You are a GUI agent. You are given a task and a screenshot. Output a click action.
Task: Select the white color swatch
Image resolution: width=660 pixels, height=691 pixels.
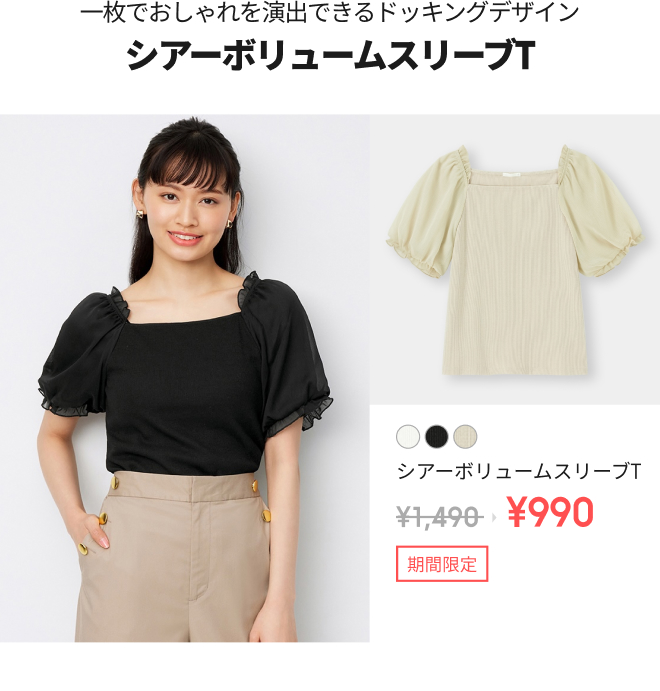tap(408, 436)
